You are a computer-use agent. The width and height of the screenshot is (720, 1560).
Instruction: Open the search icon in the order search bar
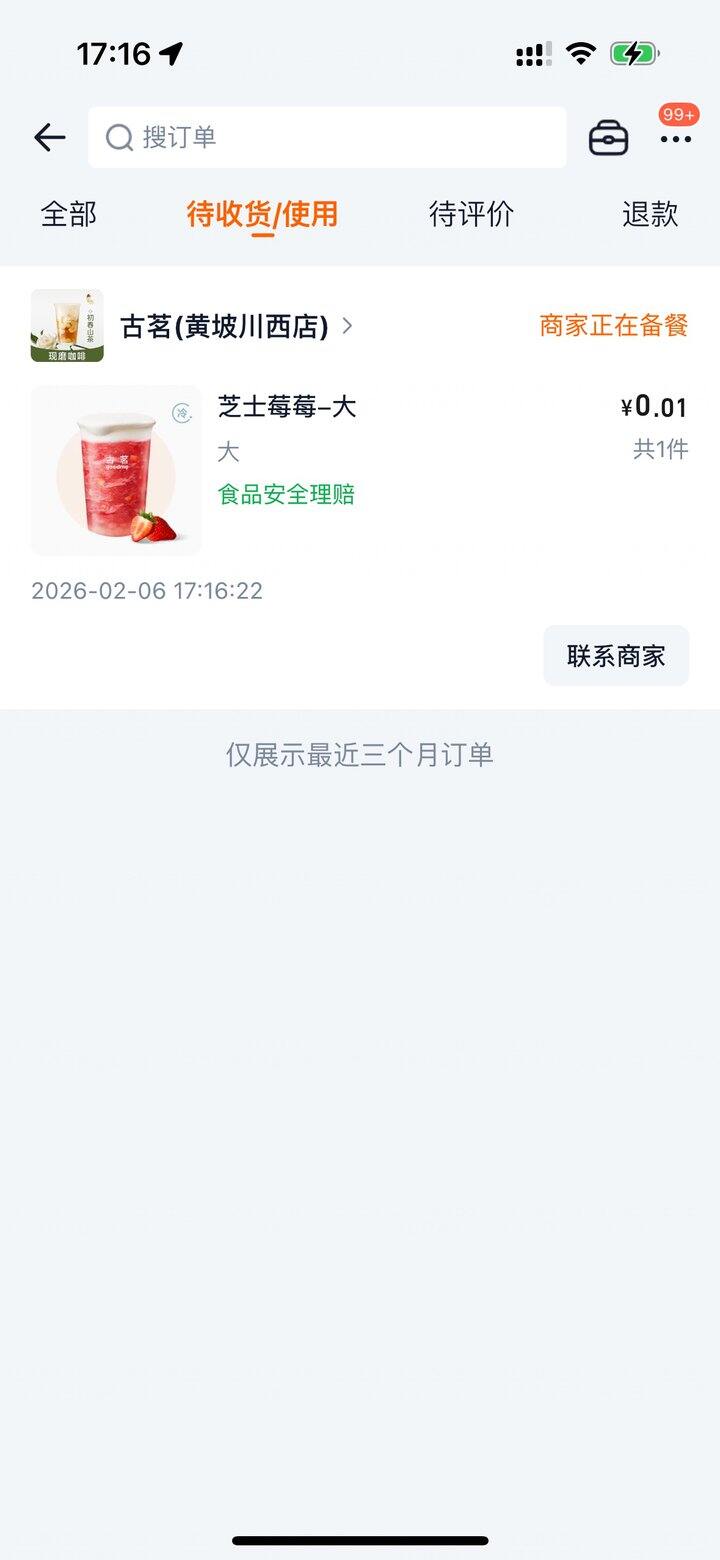[120, 137]
